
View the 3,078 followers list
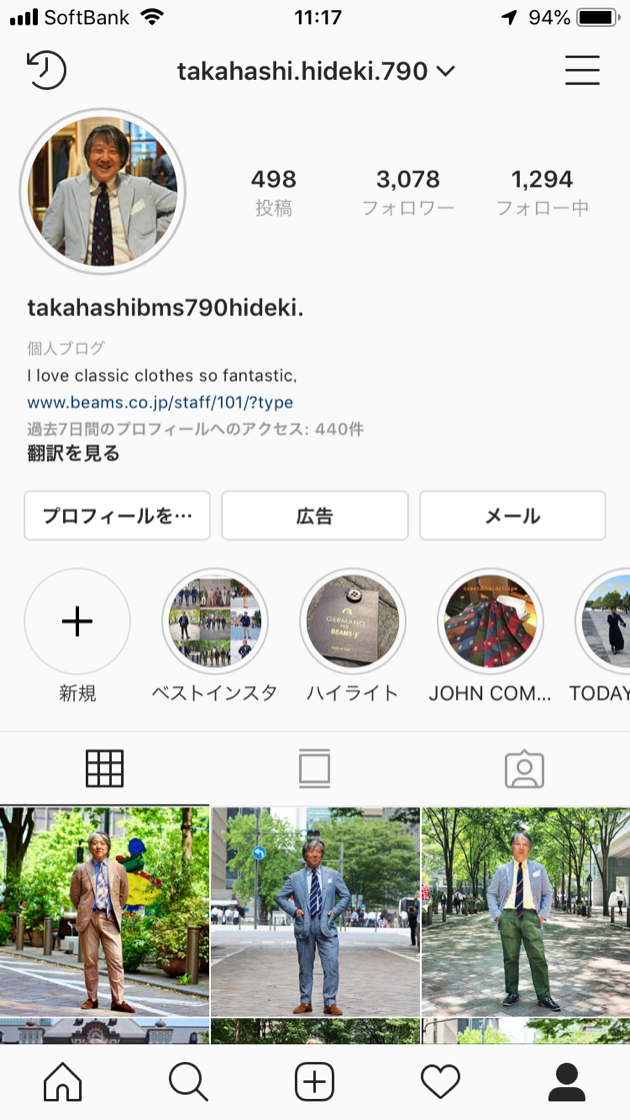tap(408, 191)
